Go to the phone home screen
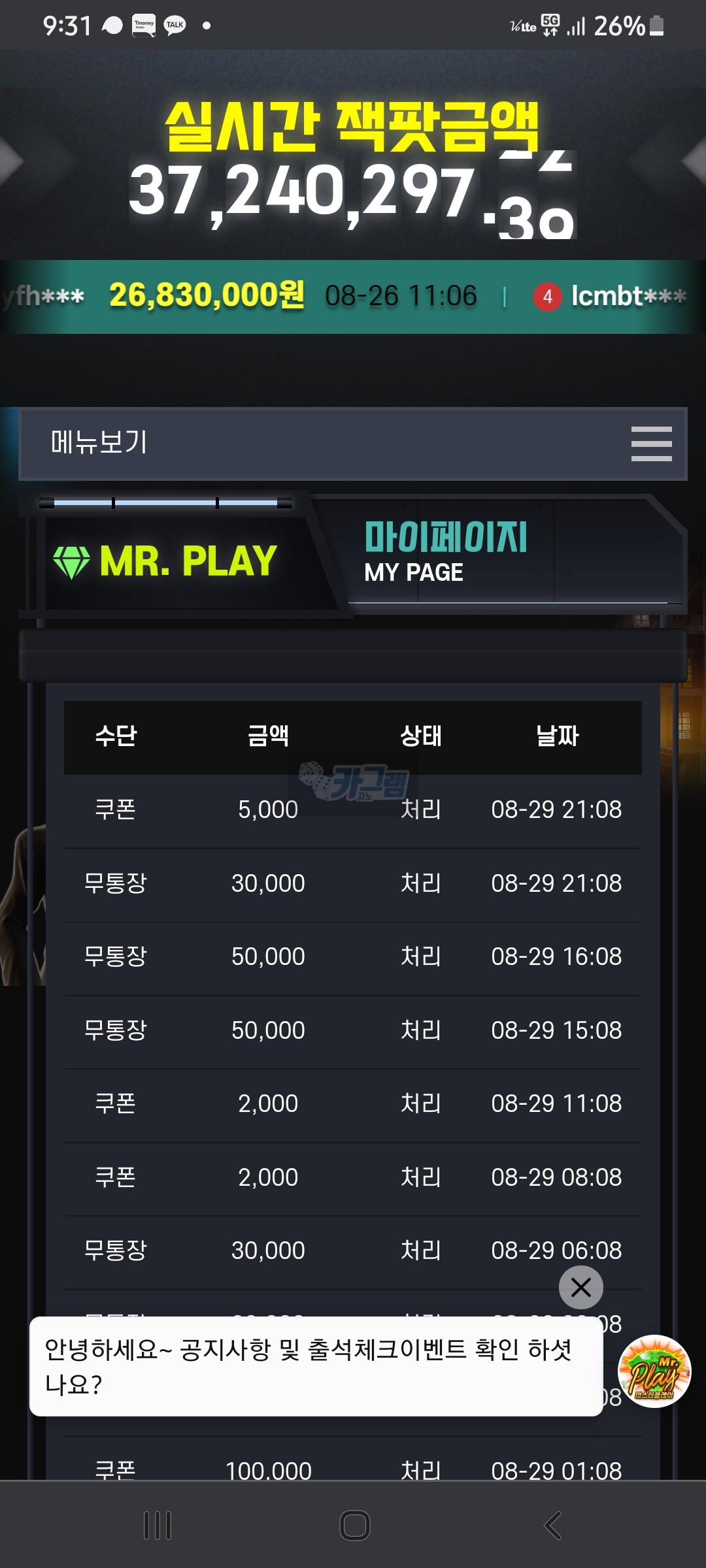Image resolution: width=706 pixels, height=1568 pixels. tap(354, 1526)
